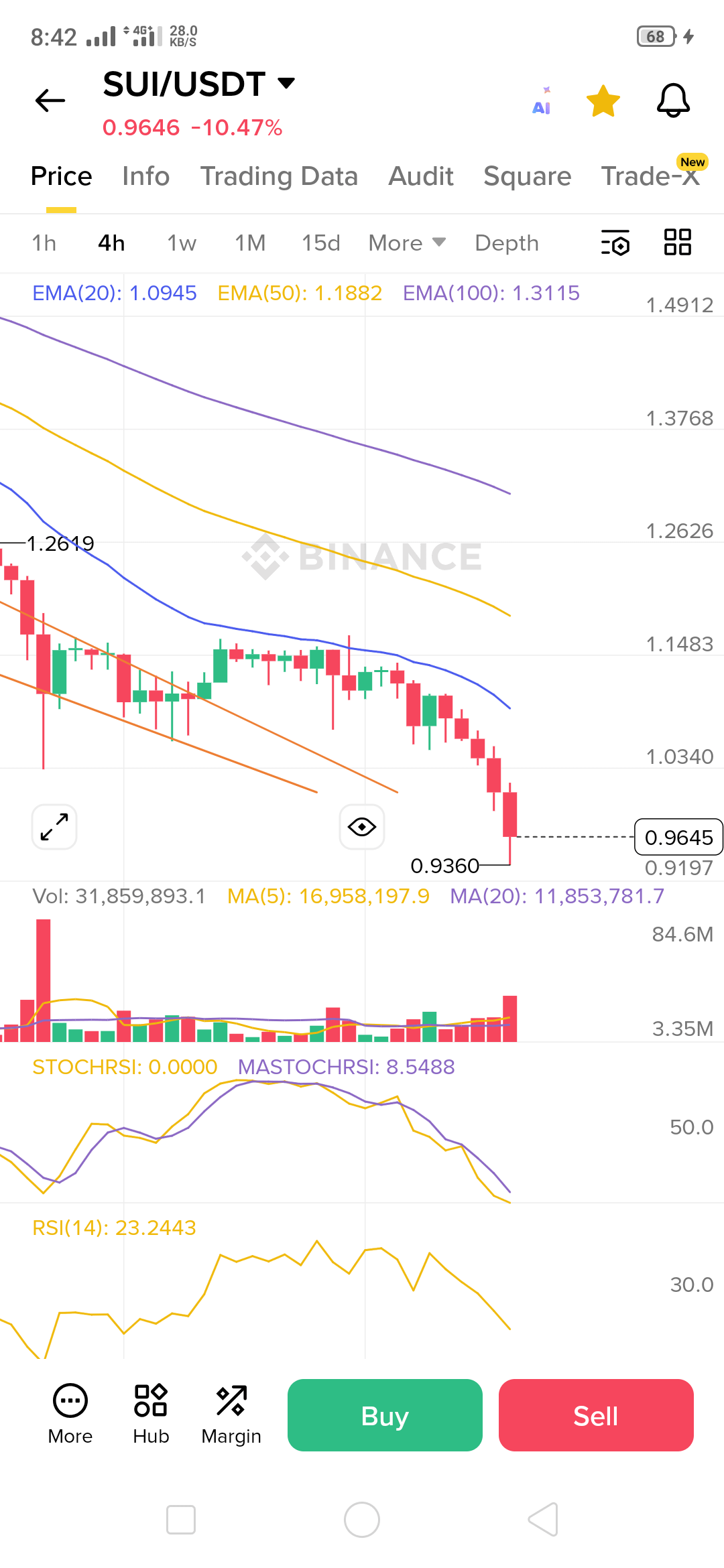724x1568 pixels.
Task: Switch chart to the 15d interval
Action: tap(320, 243)
